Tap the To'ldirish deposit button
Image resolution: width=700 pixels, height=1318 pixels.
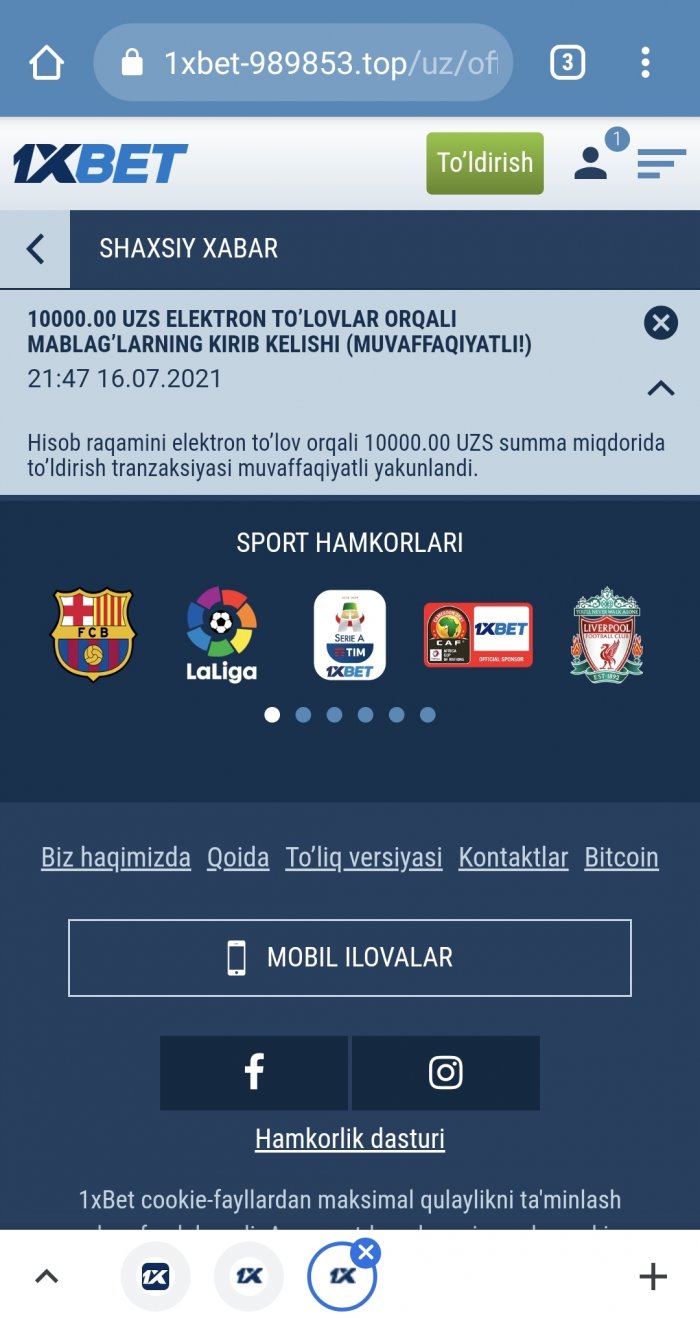coord(485,163)
